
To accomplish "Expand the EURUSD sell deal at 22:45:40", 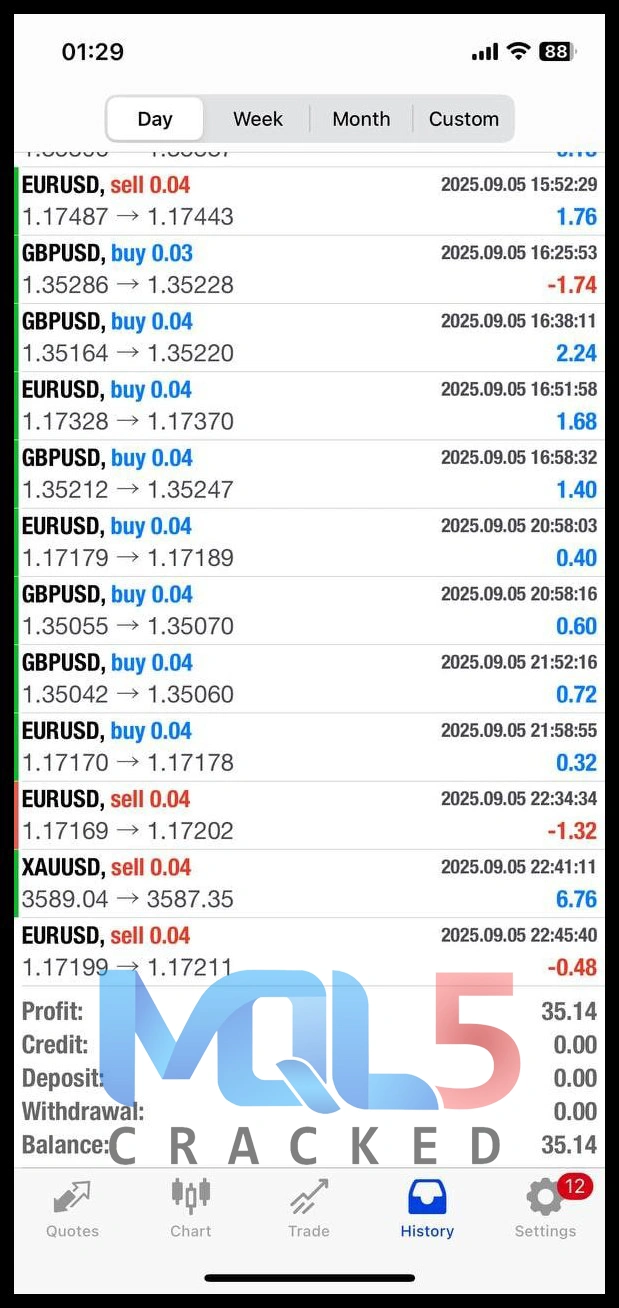I will [x=309, y=951].
